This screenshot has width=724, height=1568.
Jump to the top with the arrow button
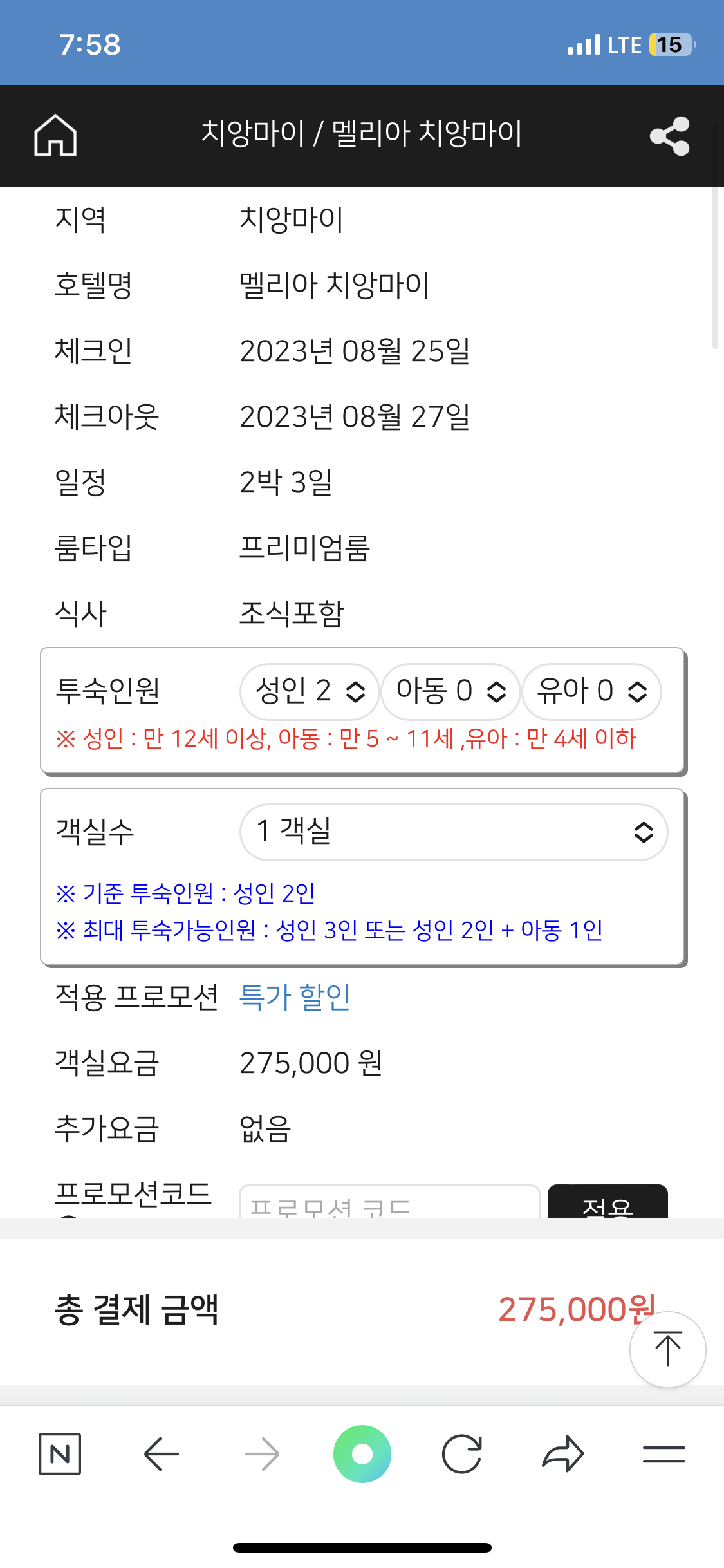[667, 1349]
